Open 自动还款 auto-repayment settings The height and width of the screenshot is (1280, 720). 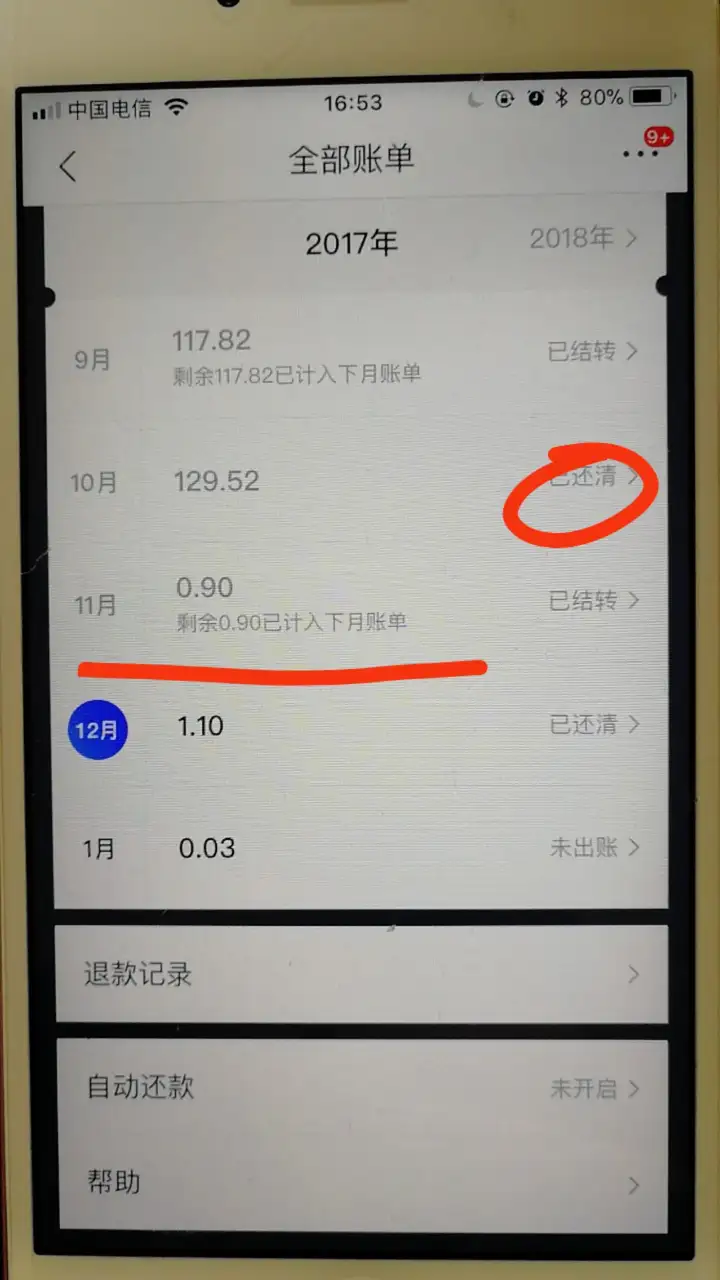pos(361,1088)
